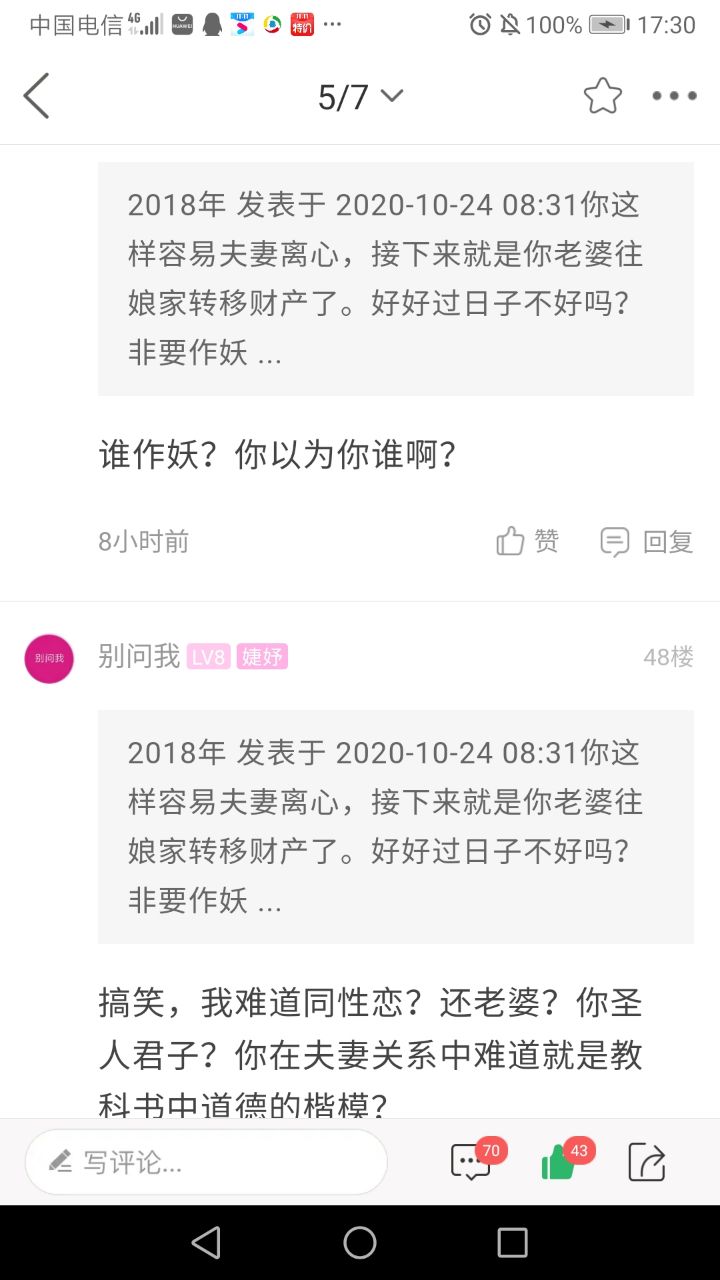Open the comments icon showing 70

[x=471, y=1162]
